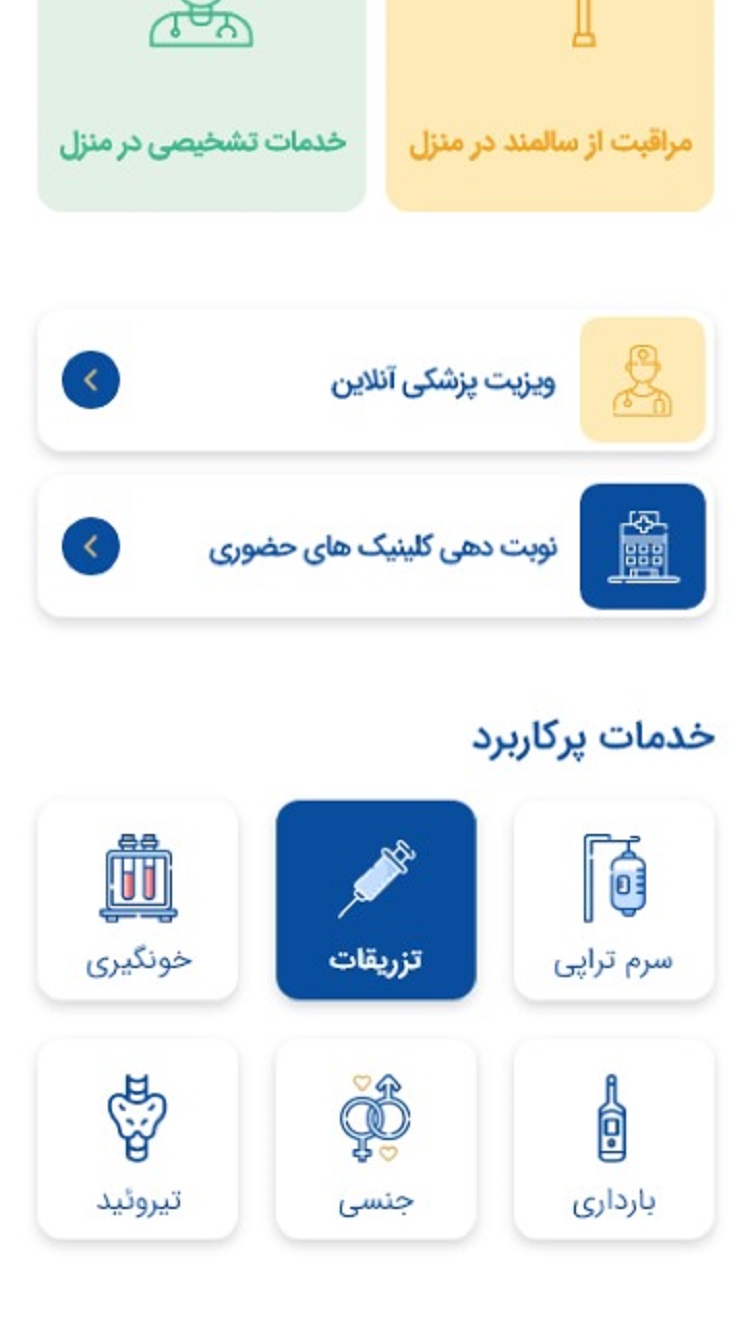
Task: Select the online doctor visit avatar icon
Action: pos(643,380)
